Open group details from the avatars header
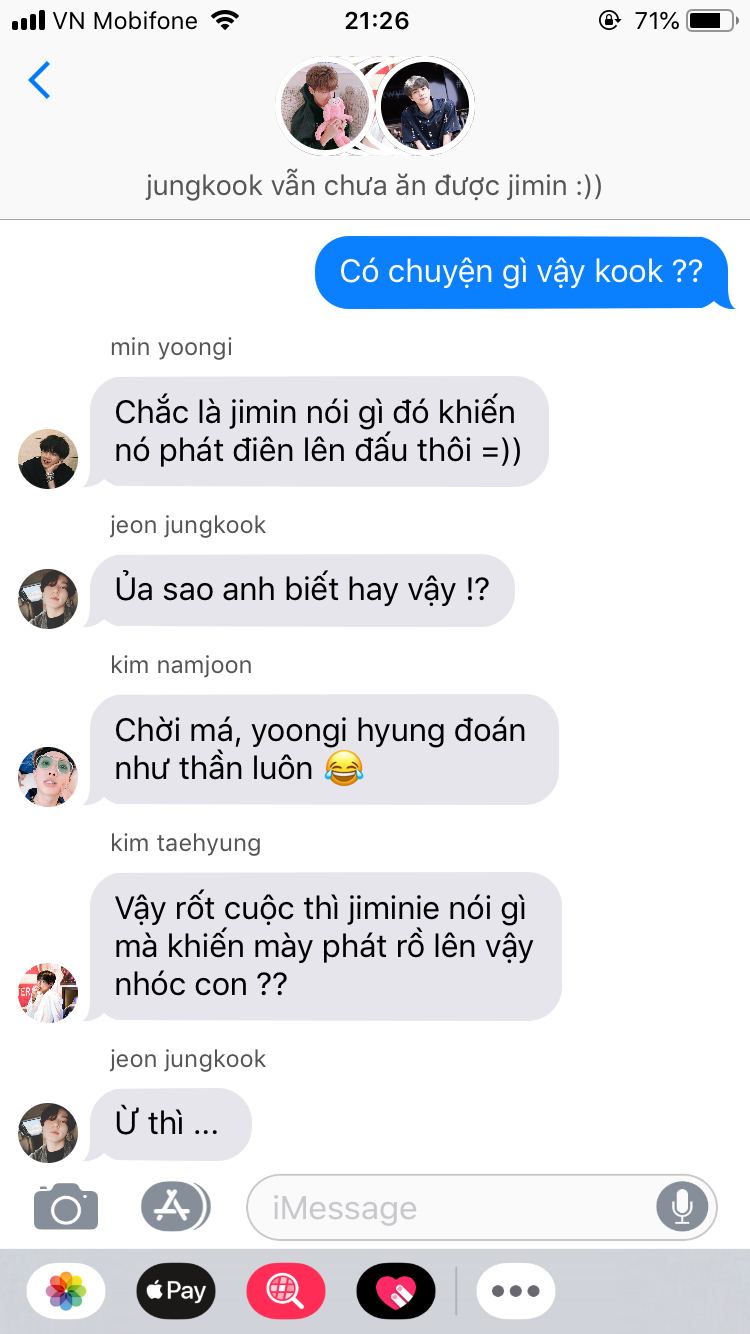Image resolution: width=750 pixels, height=1334 pixels. click(374, 106)
